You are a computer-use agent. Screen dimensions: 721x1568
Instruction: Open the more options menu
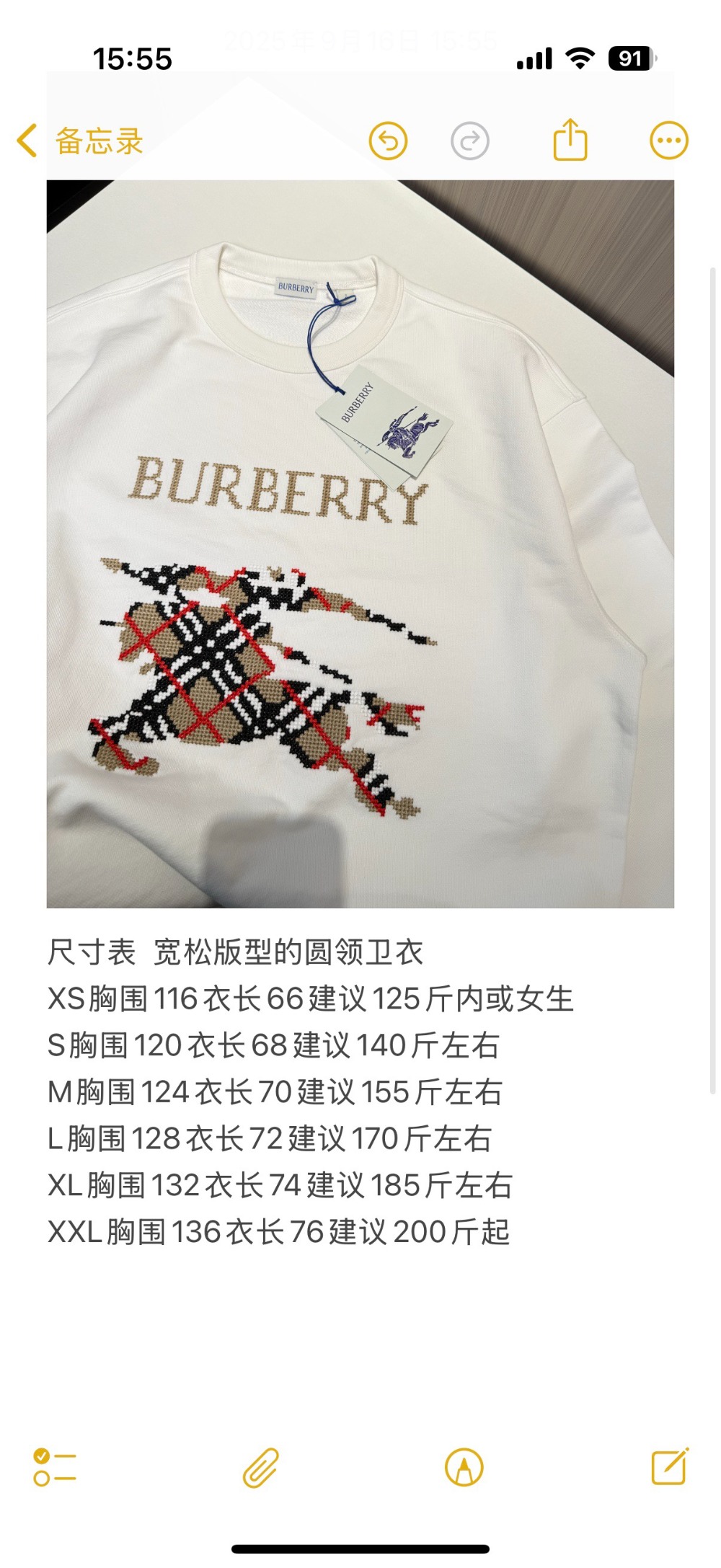click(668, 141)
